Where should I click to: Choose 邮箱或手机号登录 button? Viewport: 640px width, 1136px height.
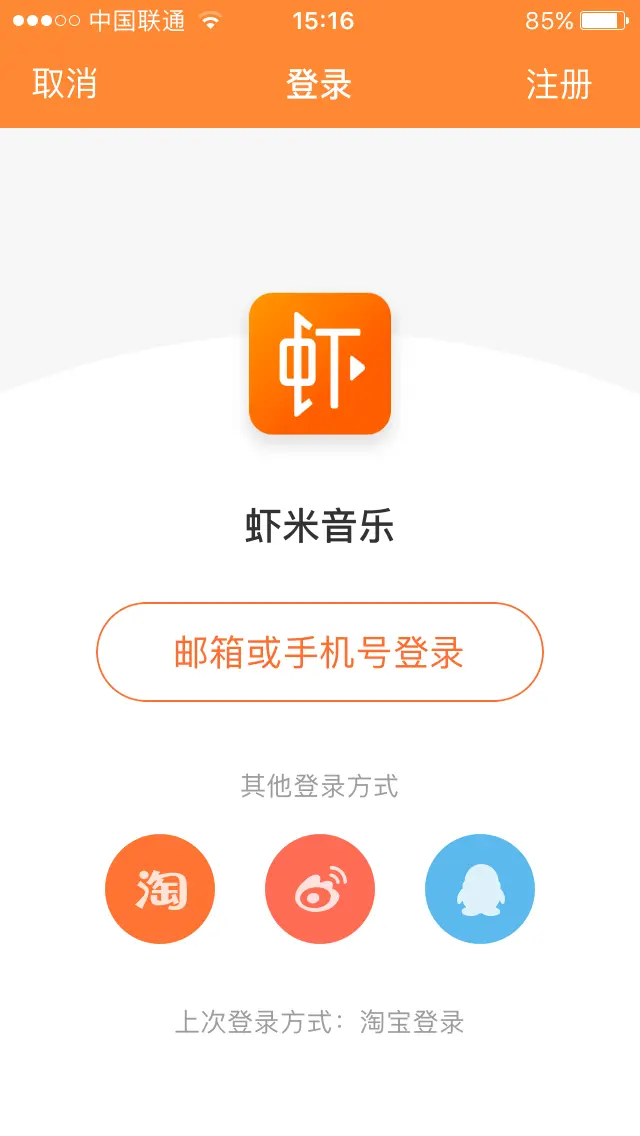pos(320,652)
